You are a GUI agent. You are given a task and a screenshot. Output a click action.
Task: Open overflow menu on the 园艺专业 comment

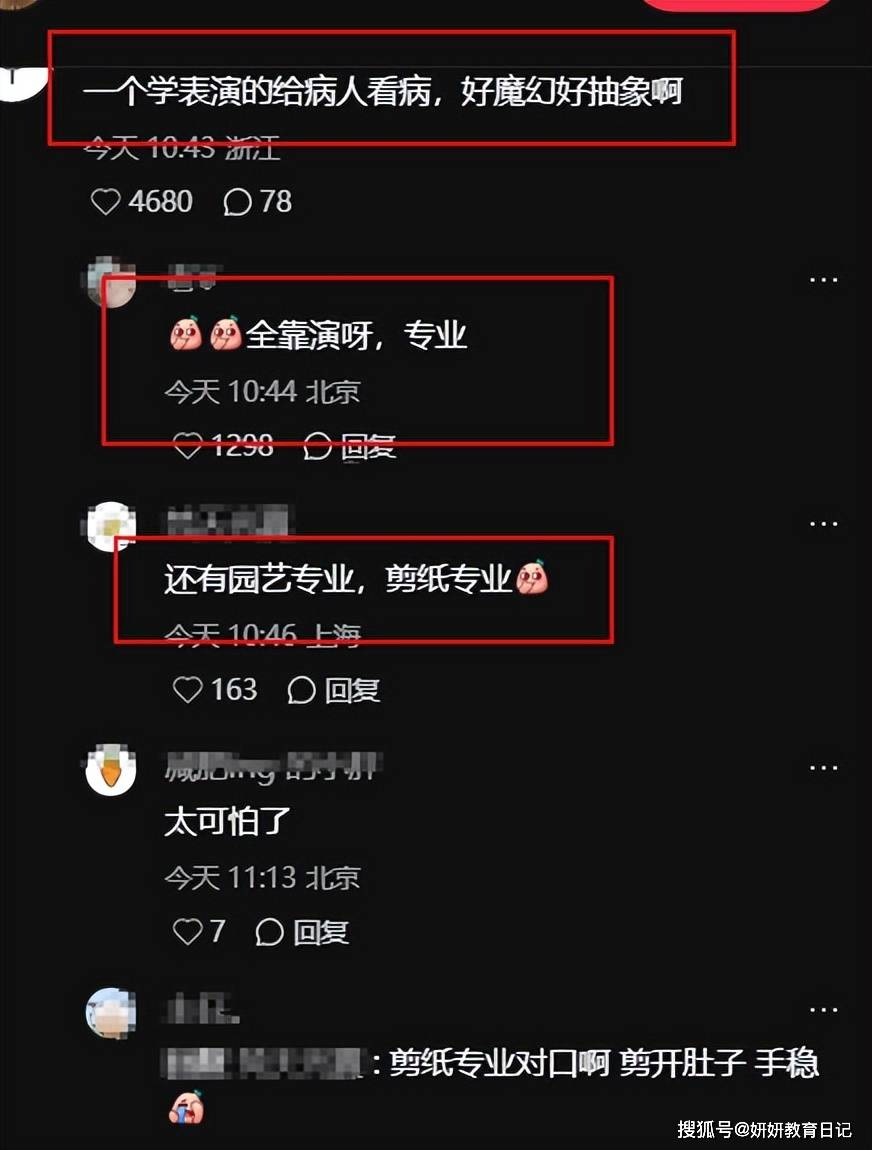(823, 524)
